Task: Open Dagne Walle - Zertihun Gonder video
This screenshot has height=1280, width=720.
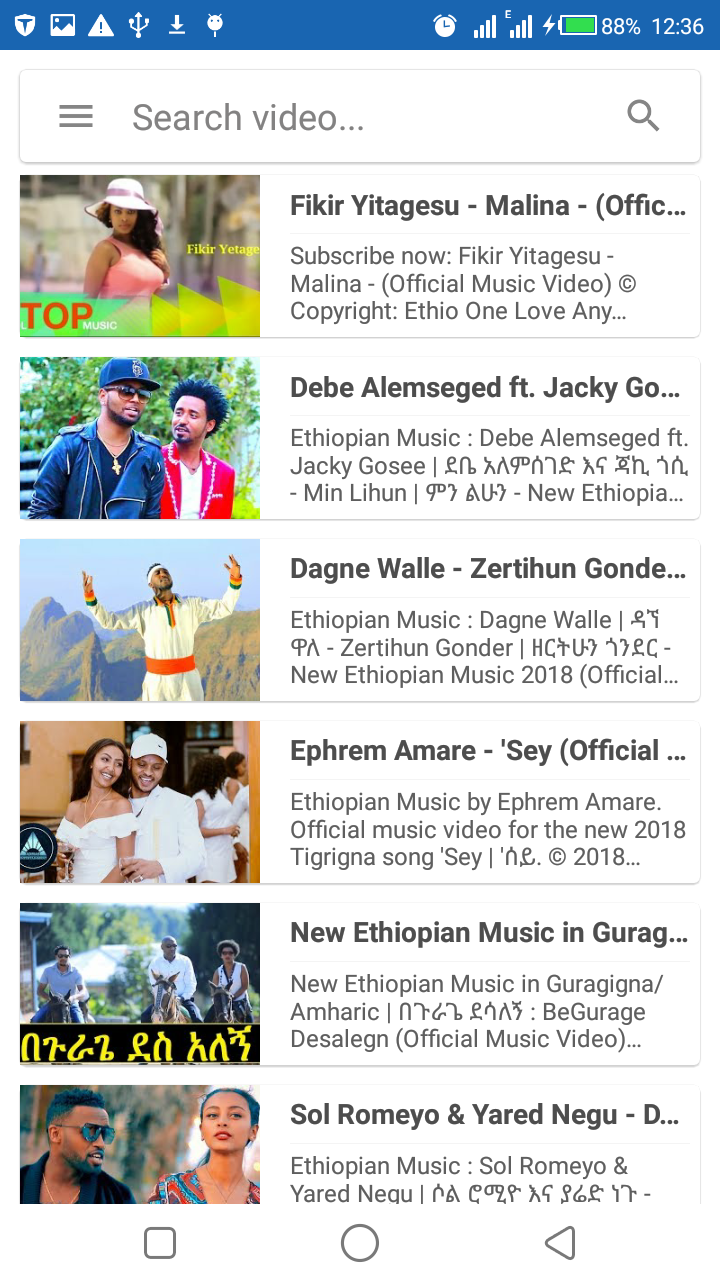Action: point(360,620)
